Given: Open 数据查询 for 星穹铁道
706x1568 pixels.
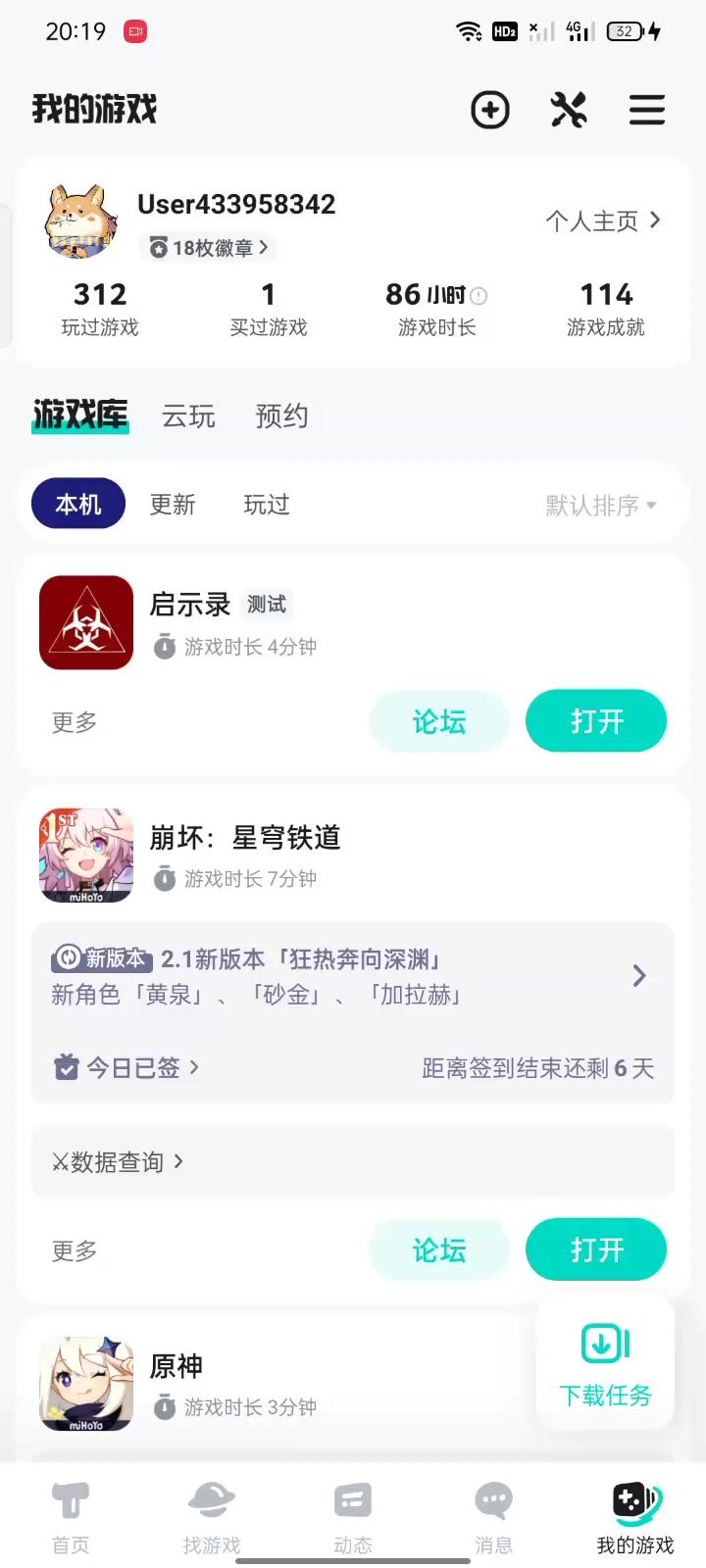Looking at the screenshot, I should tap(118, 1162).
